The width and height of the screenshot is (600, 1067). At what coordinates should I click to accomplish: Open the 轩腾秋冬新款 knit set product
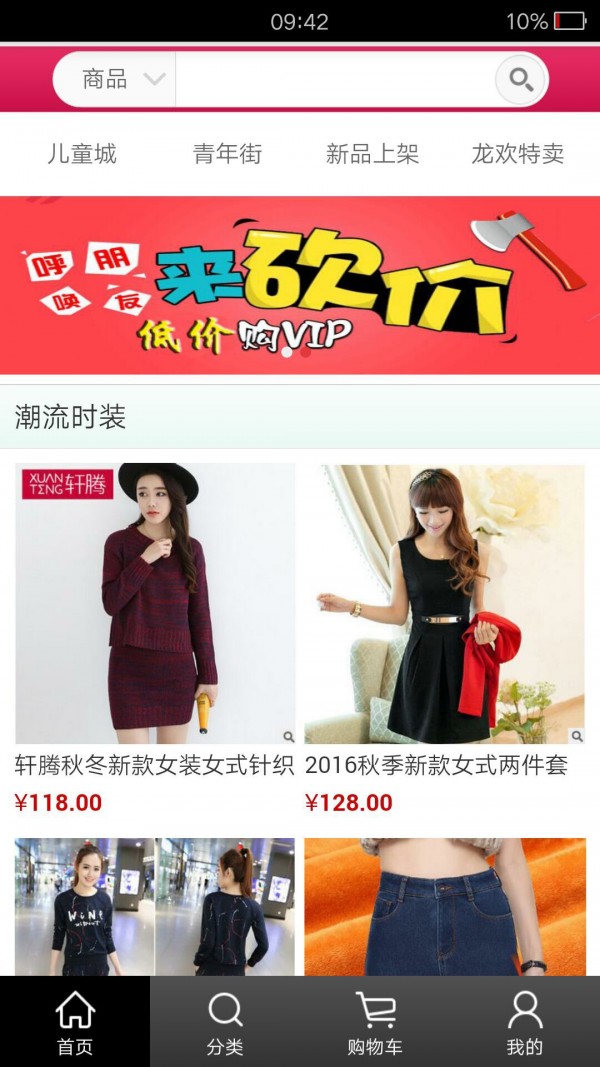(155, 604)
